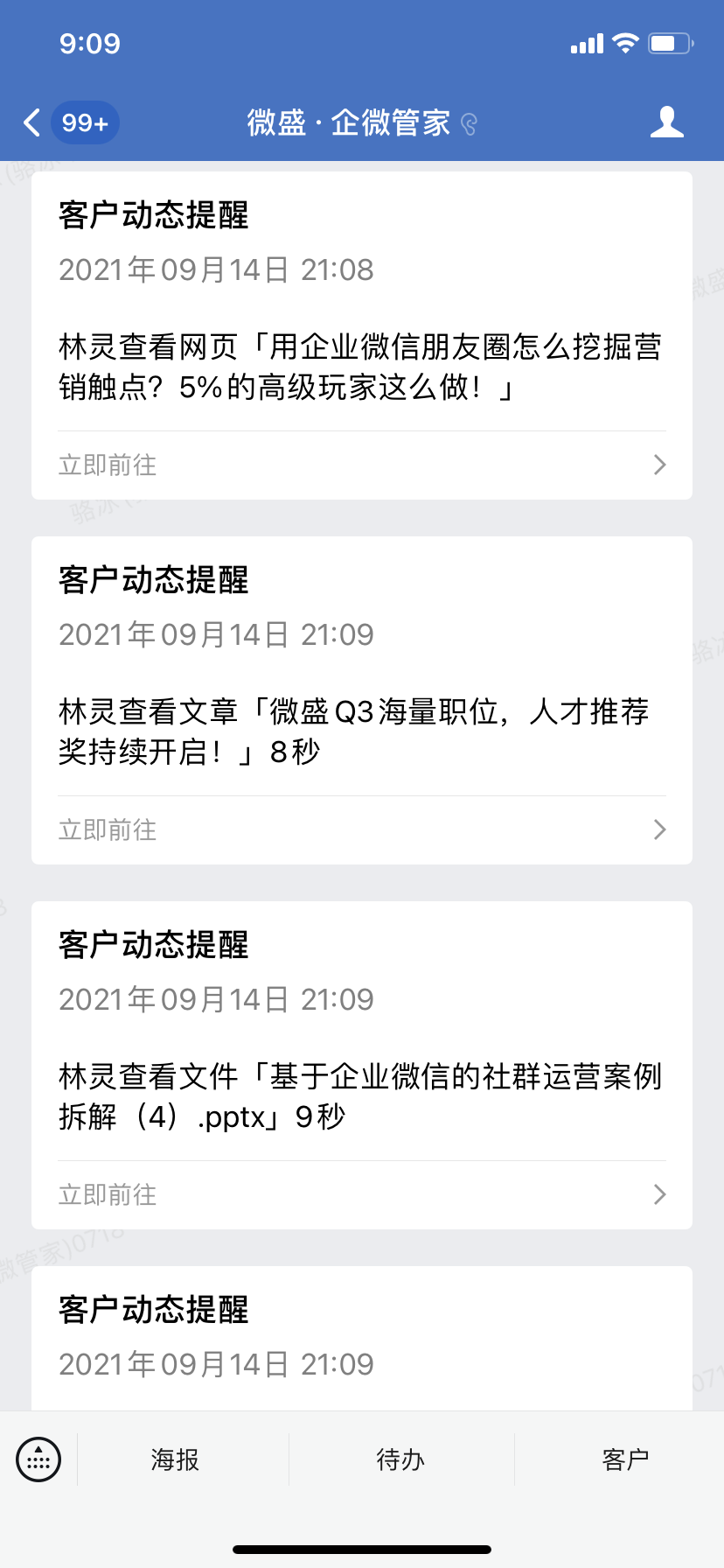Tap 立即前往 under the 企业微信朋友圈 webpage alert
Image resolution: width=724 pixels, height=1568 pixels.
(362, 465)
